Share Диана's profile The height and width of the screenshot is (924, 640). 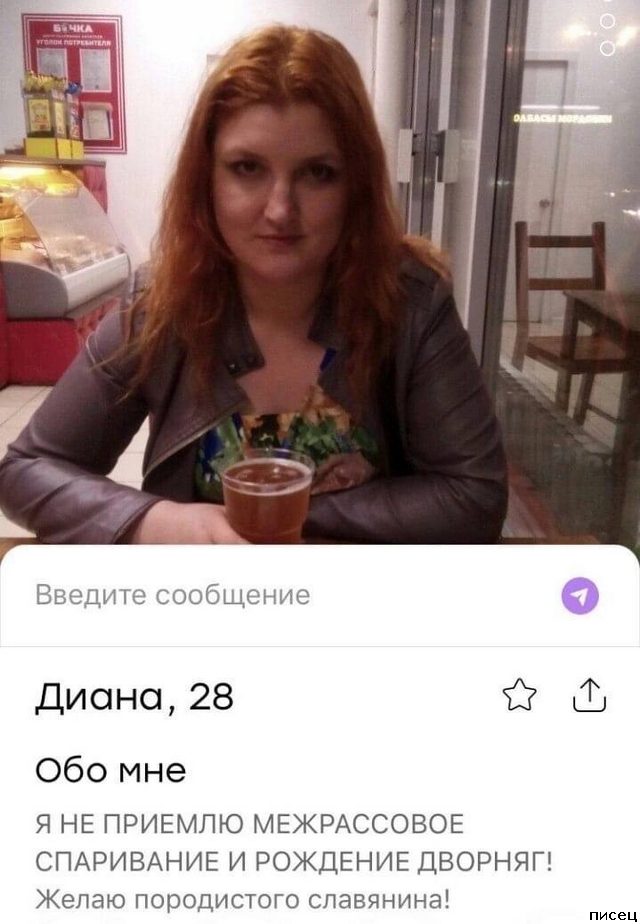(x=589, y=695)
